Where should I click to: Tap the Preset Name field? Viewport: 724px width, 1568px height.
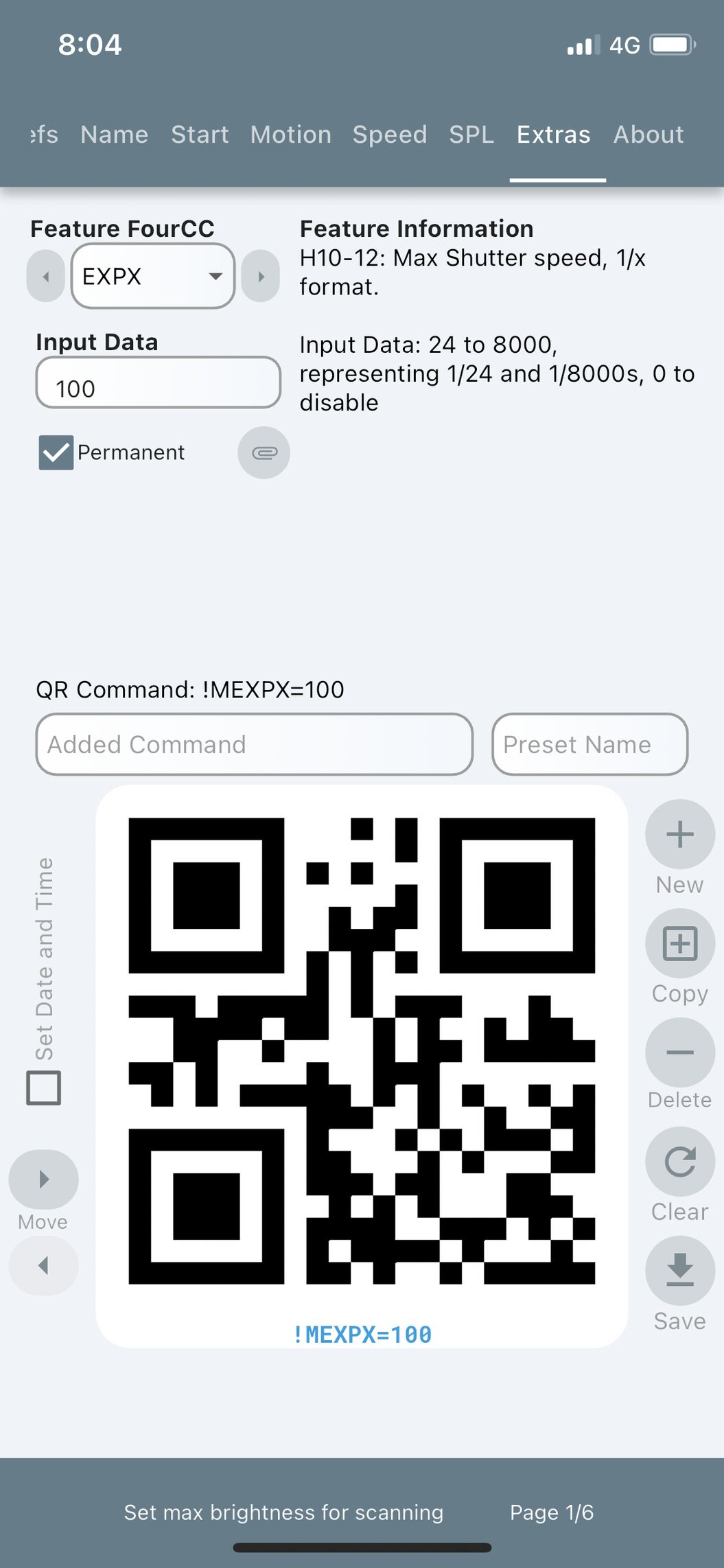coord(590,744)
